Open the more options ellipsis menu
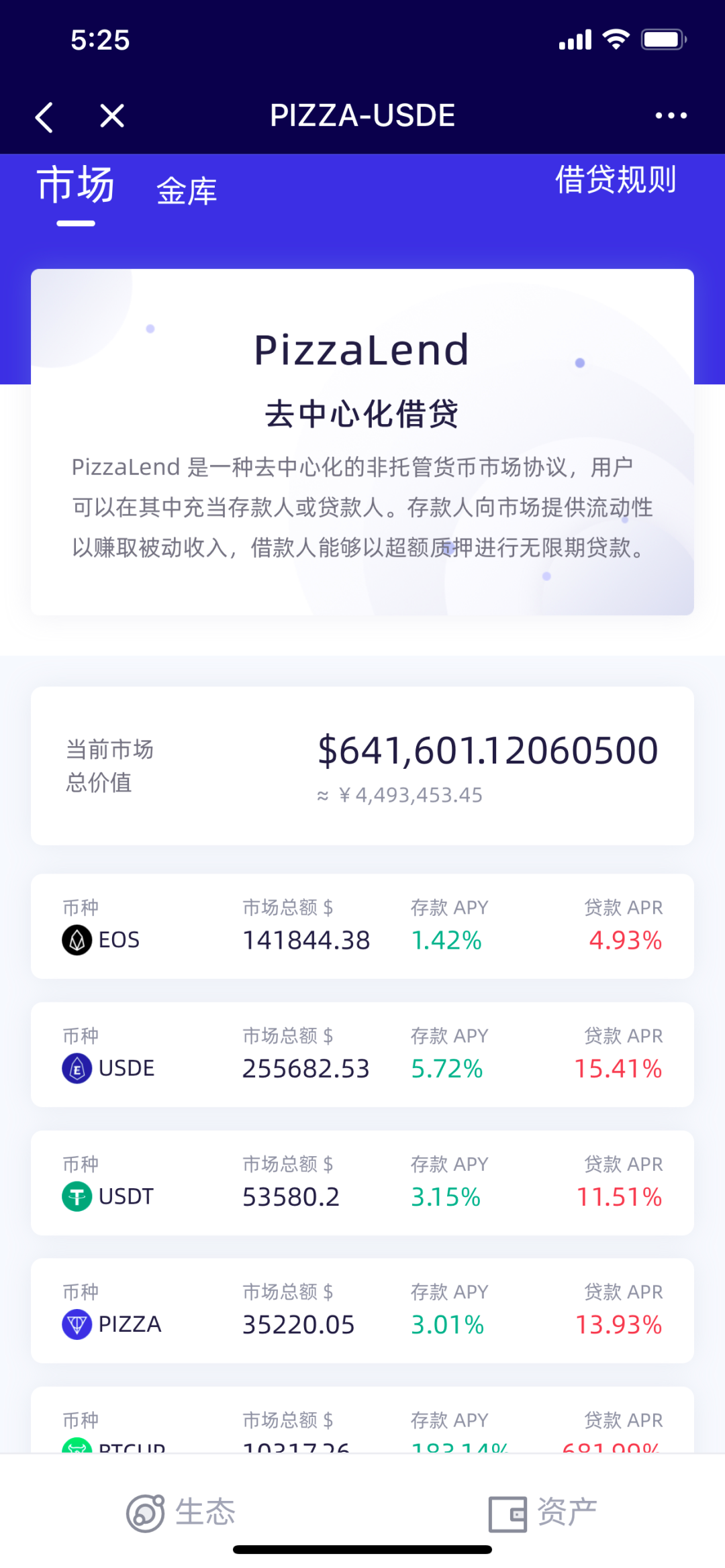The height and width of the screenshot is (1568, 725). [x=671, y=115]
